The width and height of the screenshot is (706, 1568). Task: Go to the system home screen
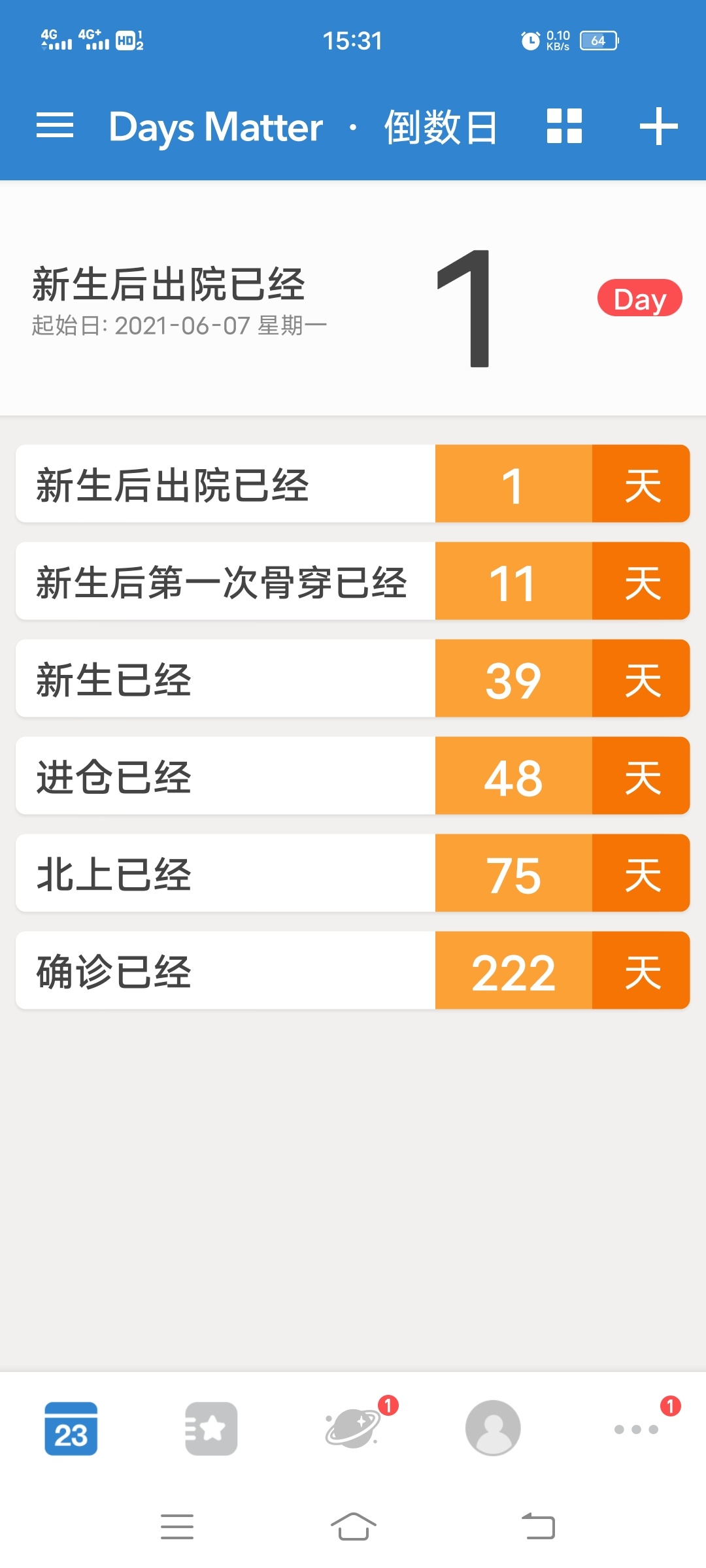coord(353,1526)
